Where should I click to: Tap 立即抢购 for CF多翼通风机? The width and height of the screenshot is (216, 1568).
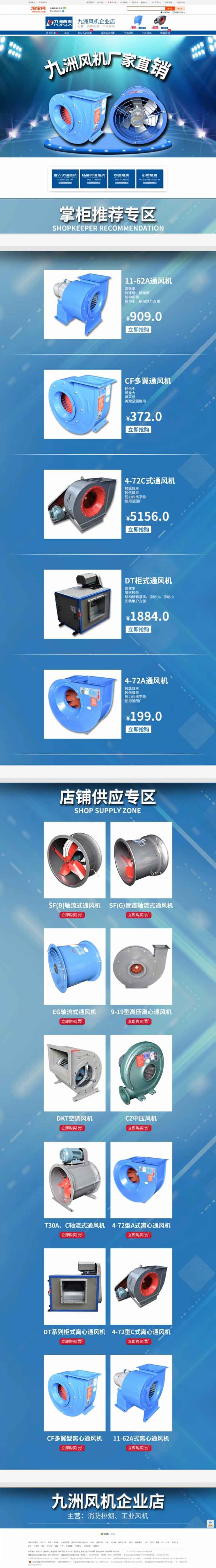tap(139, 429)
